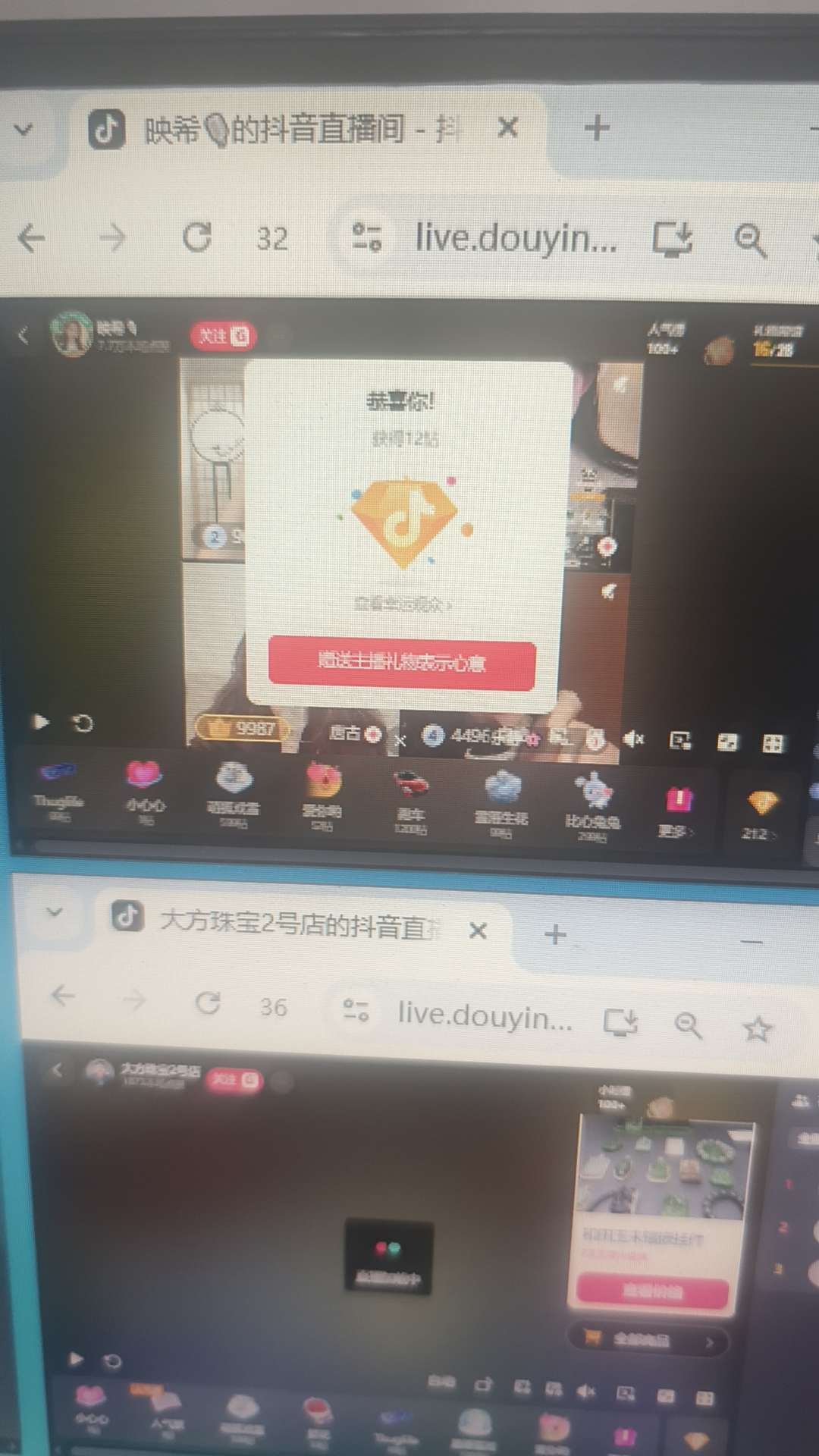This screenshot has width=819, height=1456.
Task: Reload the 大方珠宝2号店 live page
Action: 208,1003
